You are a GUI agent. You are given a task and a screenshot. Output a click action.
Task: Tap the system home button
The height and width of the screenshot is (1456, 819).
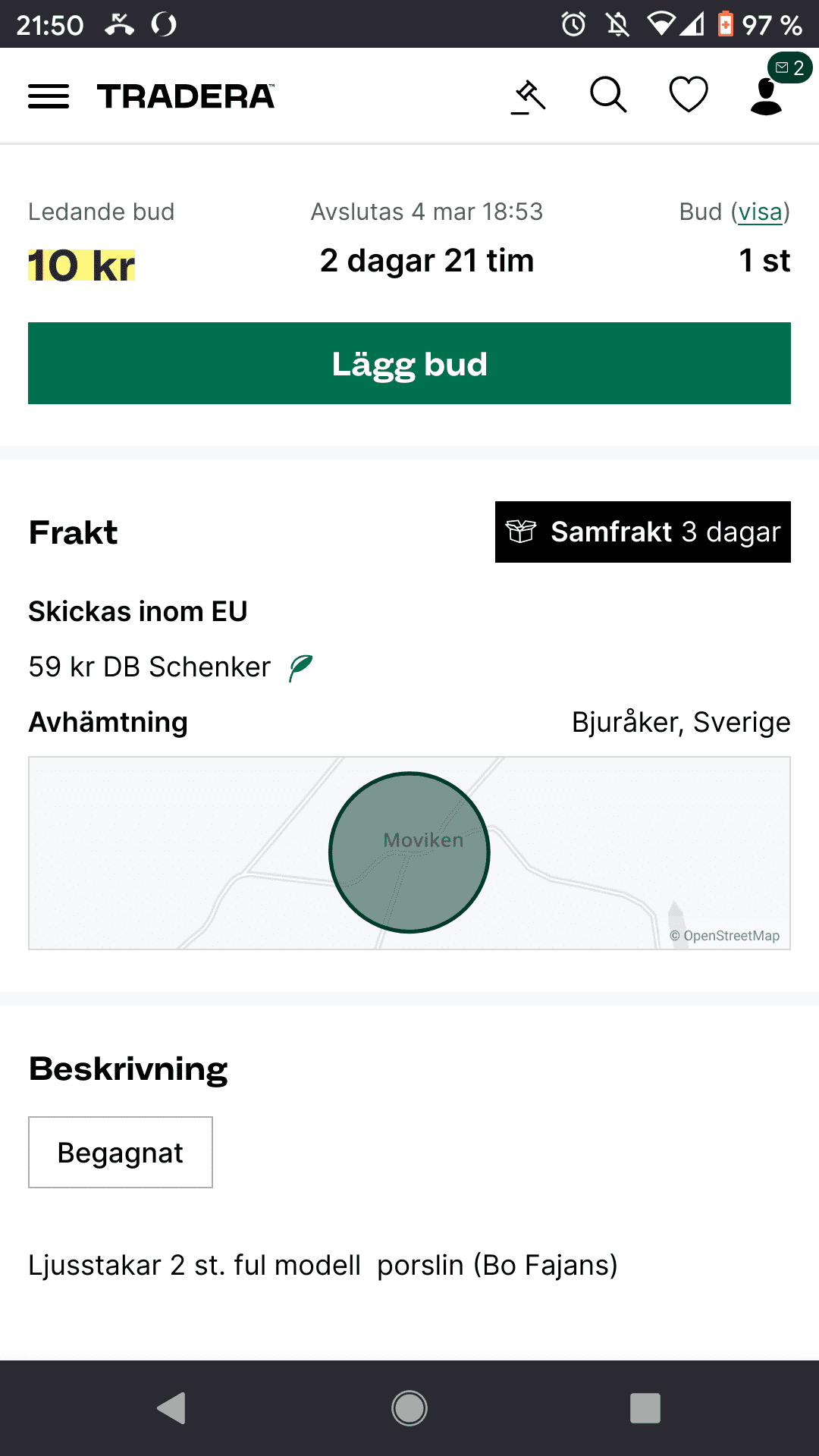pyautogui.click(x=409, y=1408)
